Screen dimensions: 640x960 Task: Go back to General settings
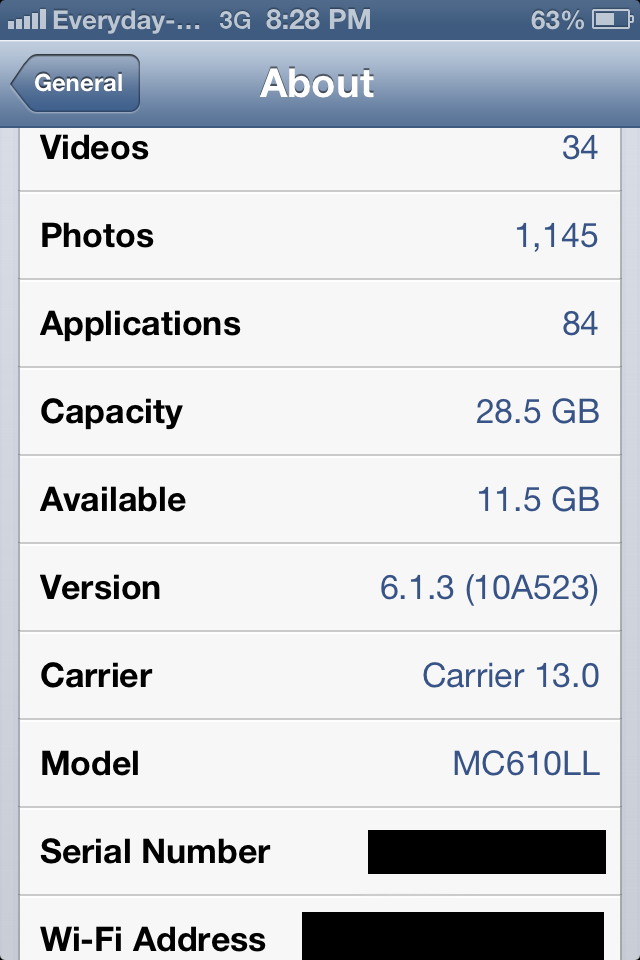click(x=76, y=84)
